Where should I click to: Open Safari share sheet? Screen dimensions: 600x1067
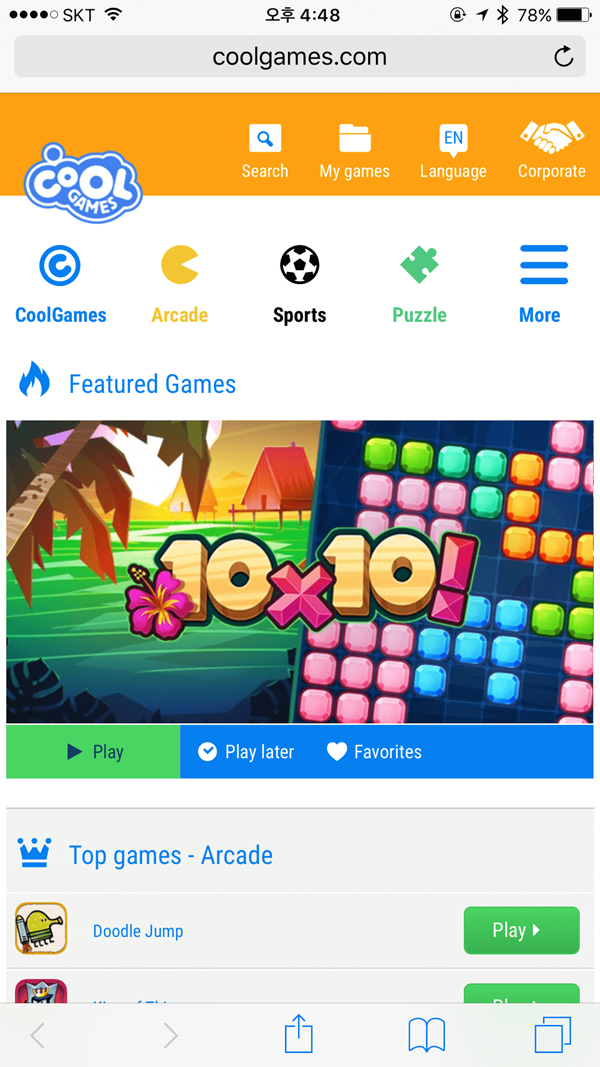pyautogui.click(x=299, y=1035)
